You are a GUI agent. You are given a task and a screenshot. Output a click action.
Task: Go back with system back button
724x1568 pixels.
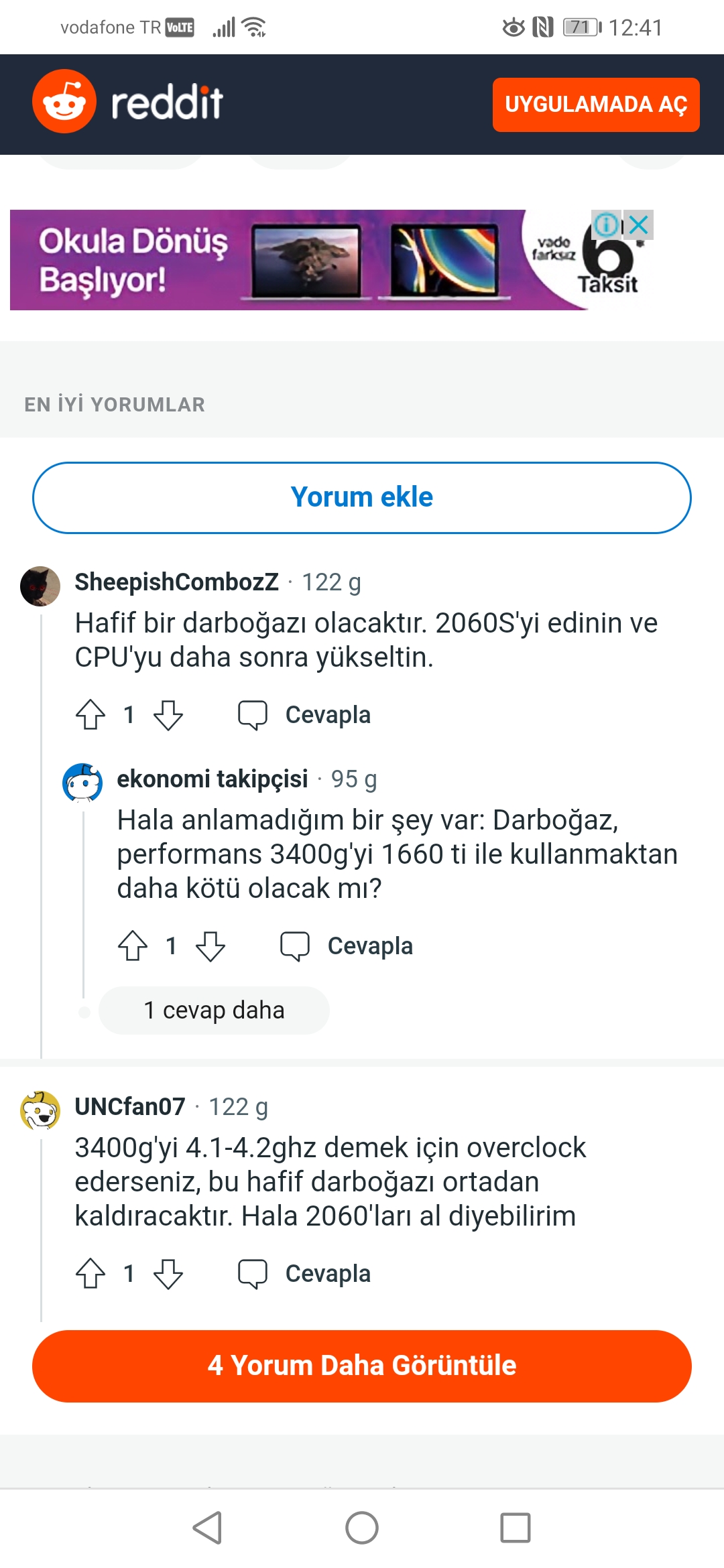click(x=207, y=1528)
